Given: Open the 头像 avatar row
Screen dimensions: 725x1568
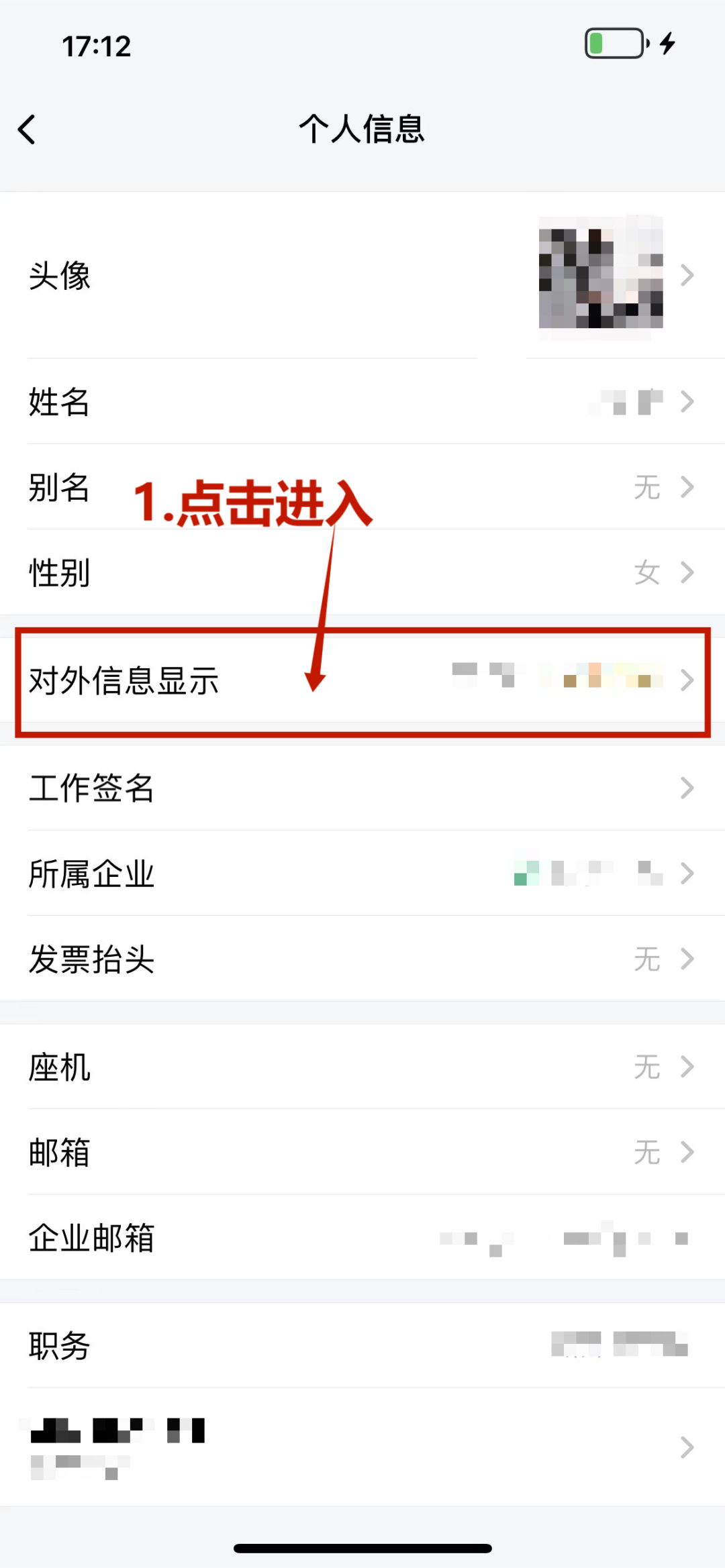Looking at the screenshot, I should (362, 275).
